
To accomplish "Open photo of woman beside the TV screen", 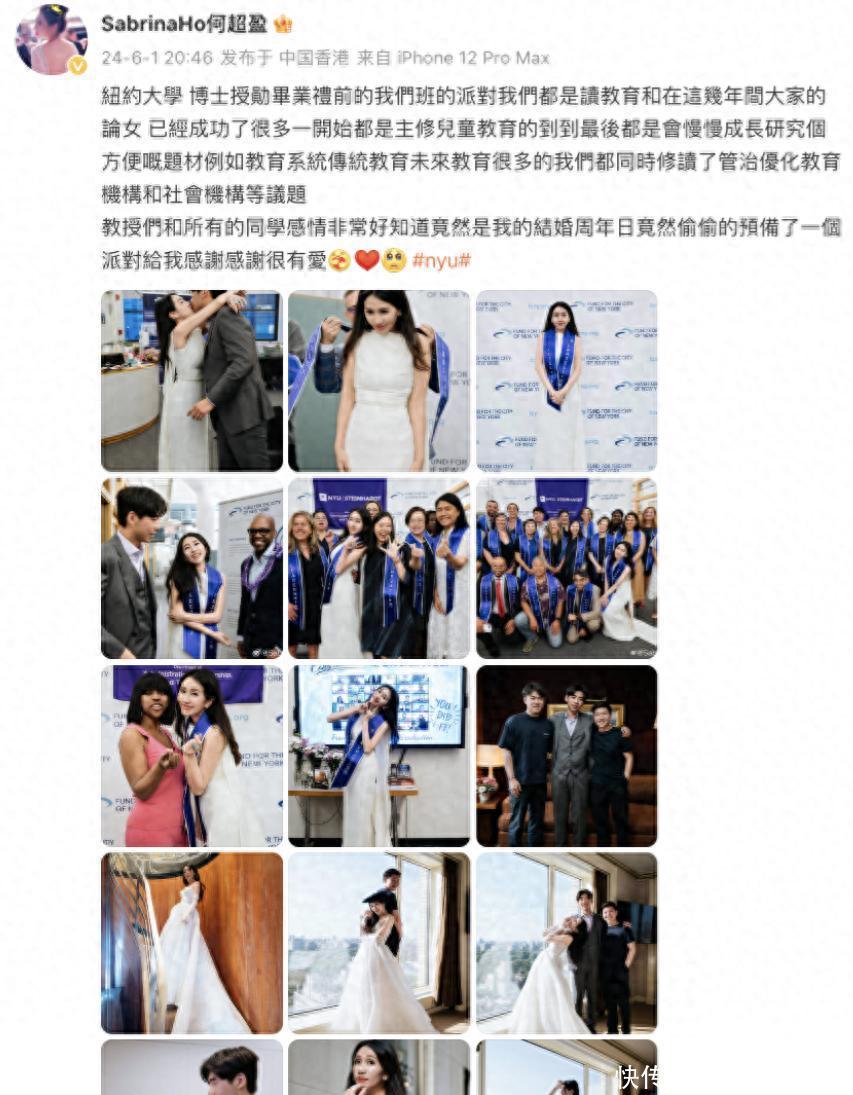I will pos(378,755).
